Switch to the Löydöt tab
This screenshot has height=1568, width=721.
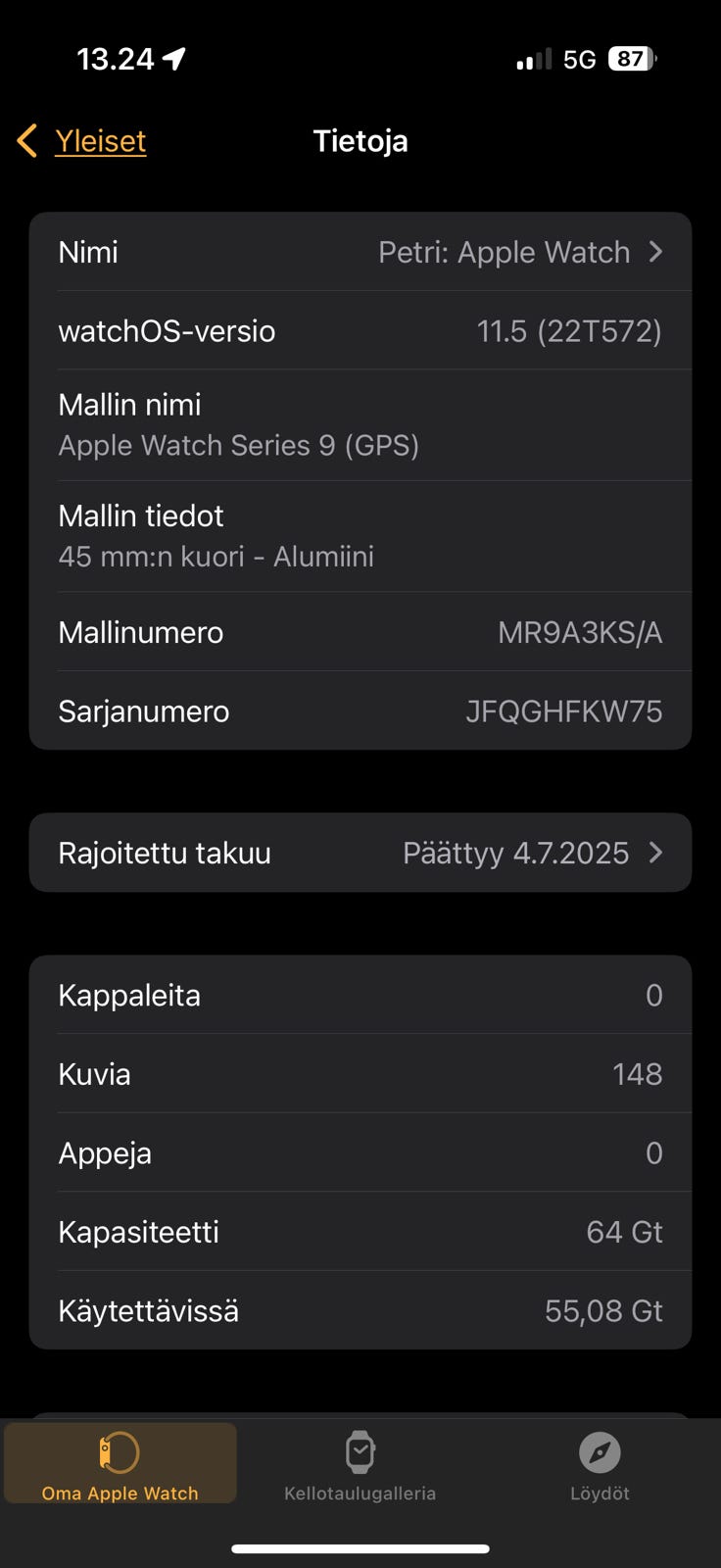[x=600, y=1464]
